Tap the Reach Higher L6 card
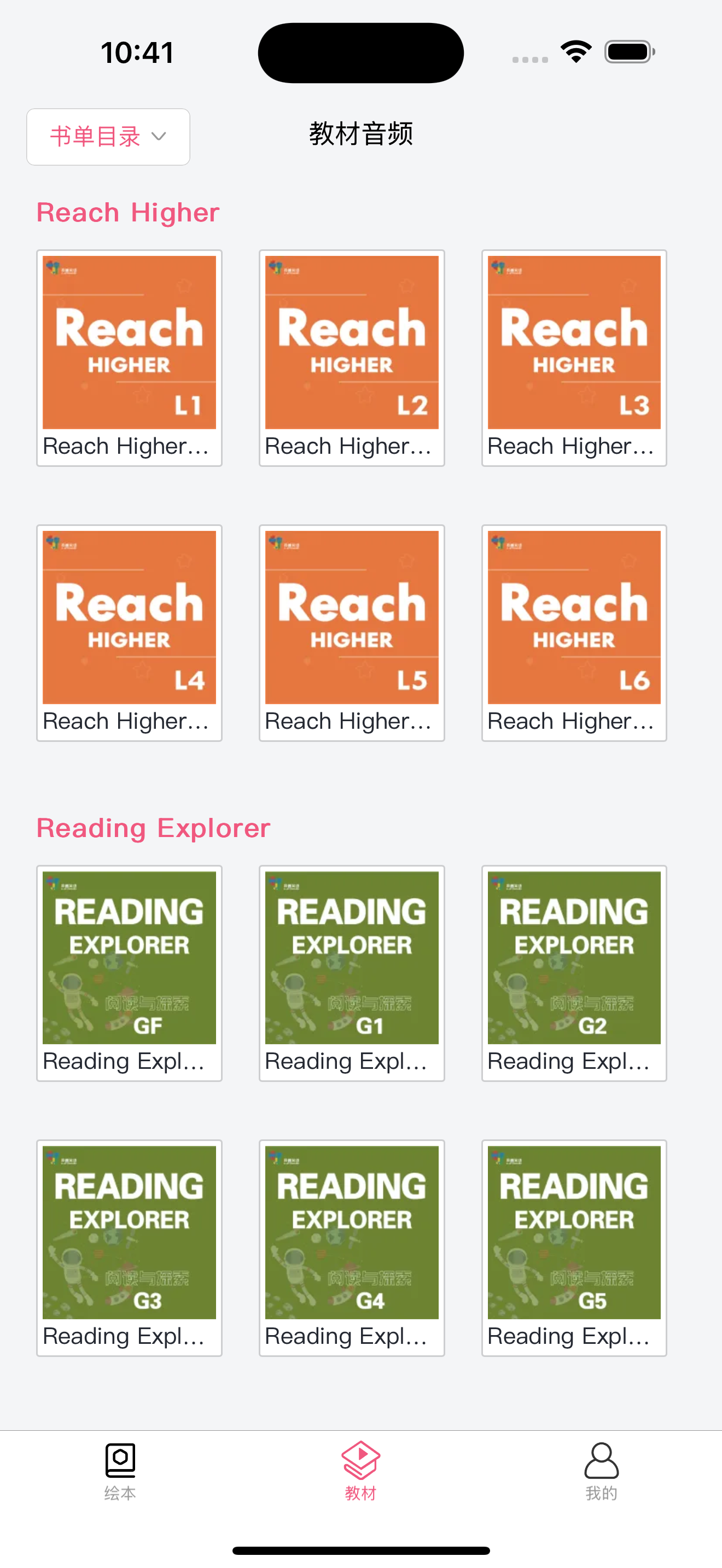The image size is (722, 1568). (x=574, y=633)
